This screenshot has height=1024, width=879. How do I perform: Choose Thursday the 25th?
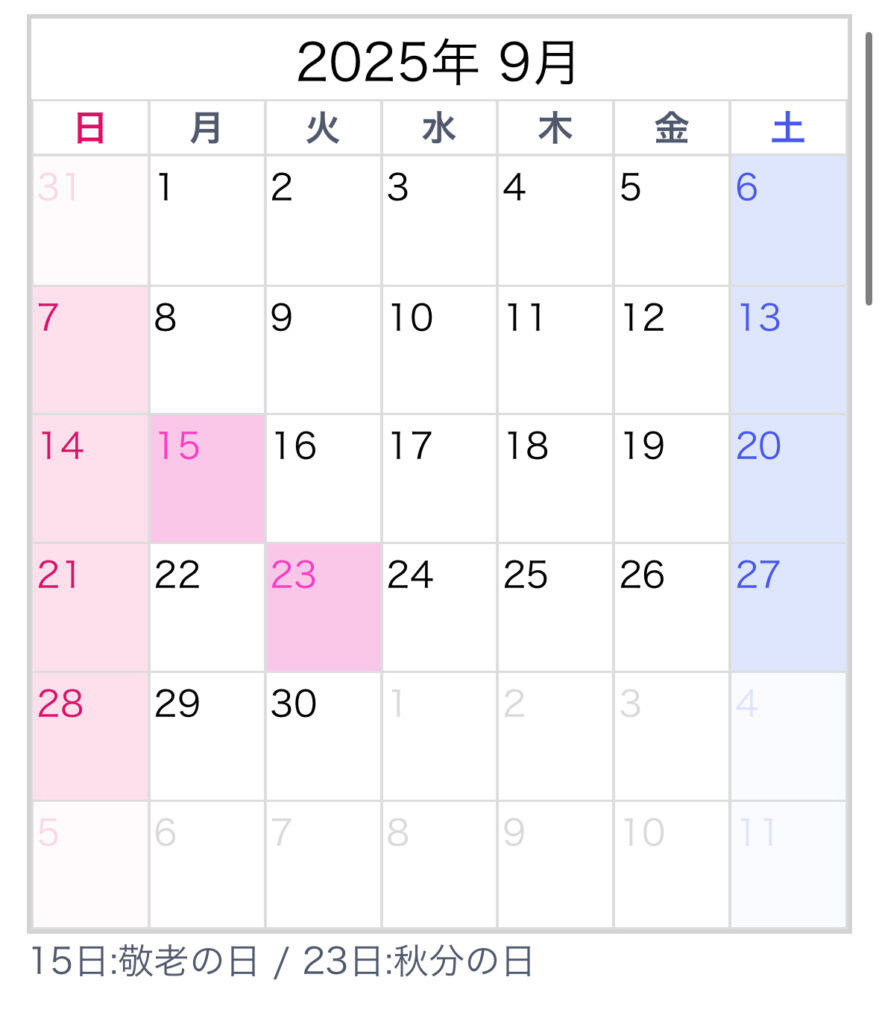pyautogui.click(x=555, y=607)
